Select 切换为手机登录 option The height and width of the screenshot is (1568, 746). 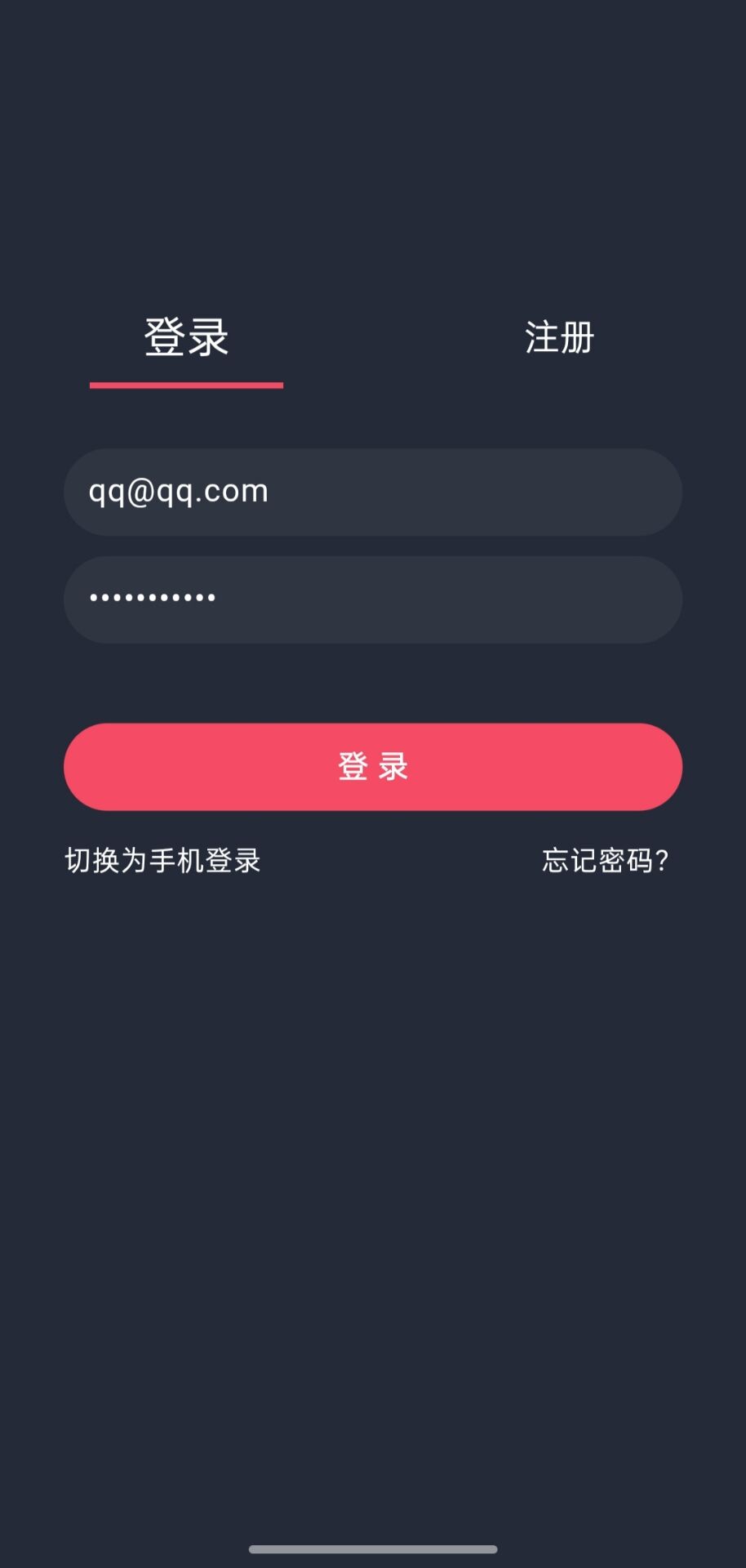click(x=162, y=861)
